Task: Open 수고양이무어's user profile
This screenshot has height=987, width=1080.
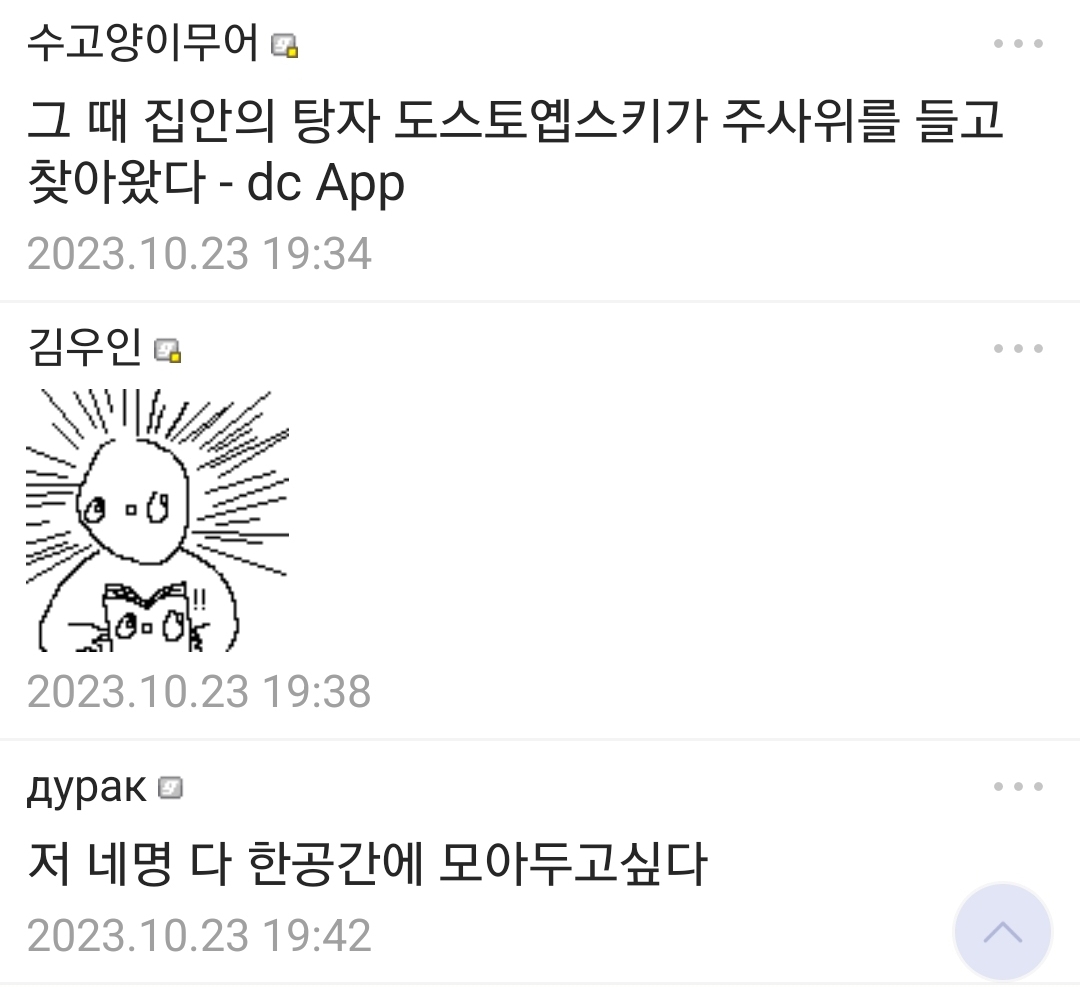Action: point(142,44)
